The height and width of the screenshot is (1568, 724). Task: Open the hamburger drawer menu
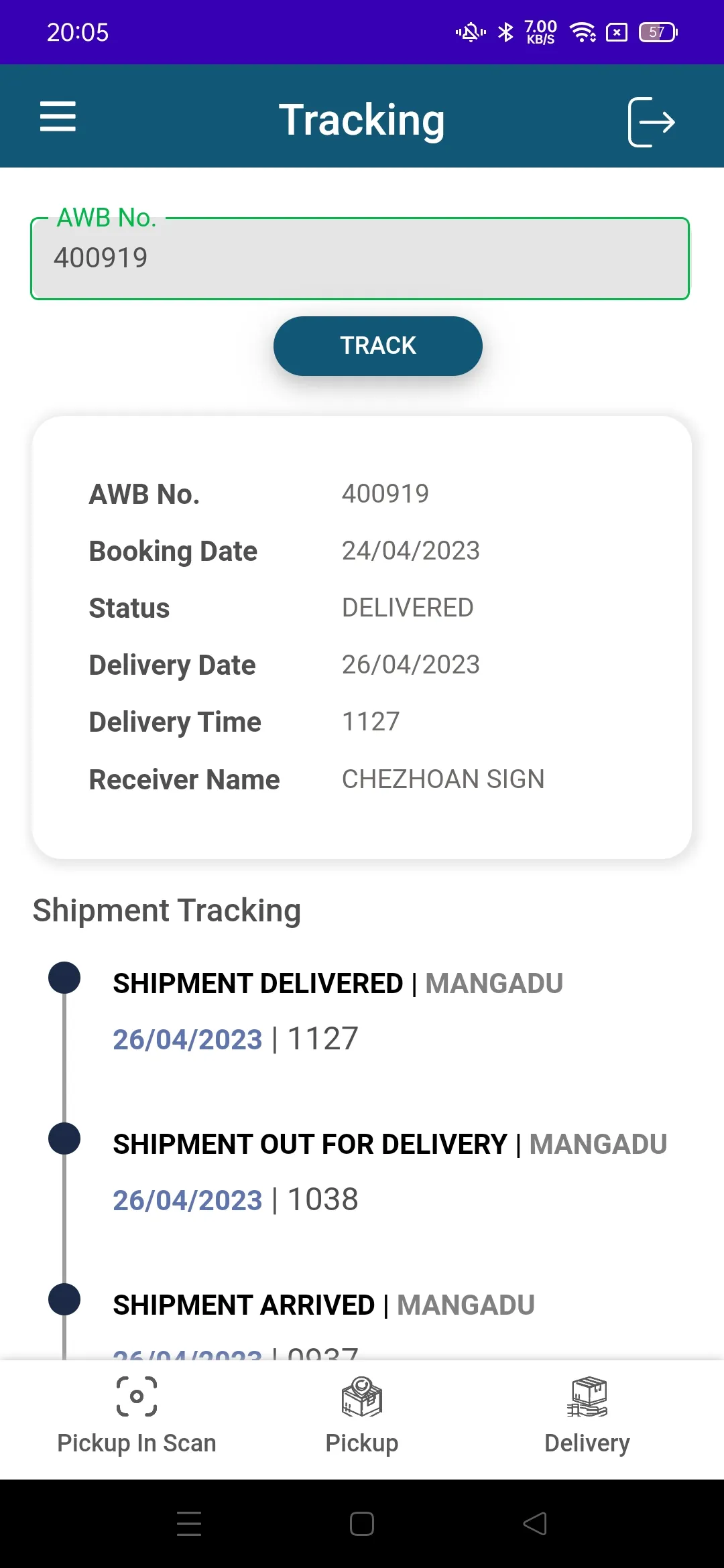click(x=58, y=117)
